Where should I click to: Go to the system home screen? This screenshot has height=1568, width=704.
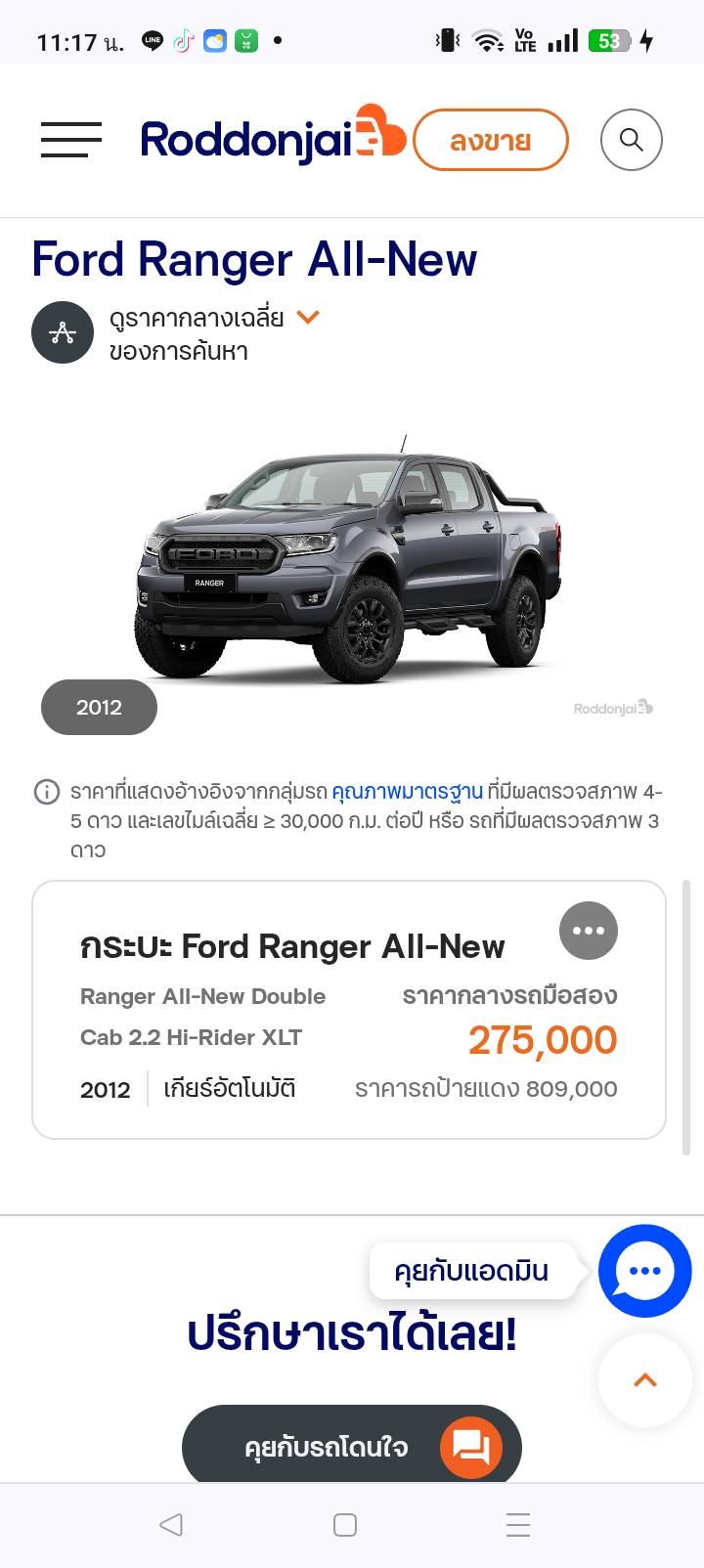(x=345, y=1524)
